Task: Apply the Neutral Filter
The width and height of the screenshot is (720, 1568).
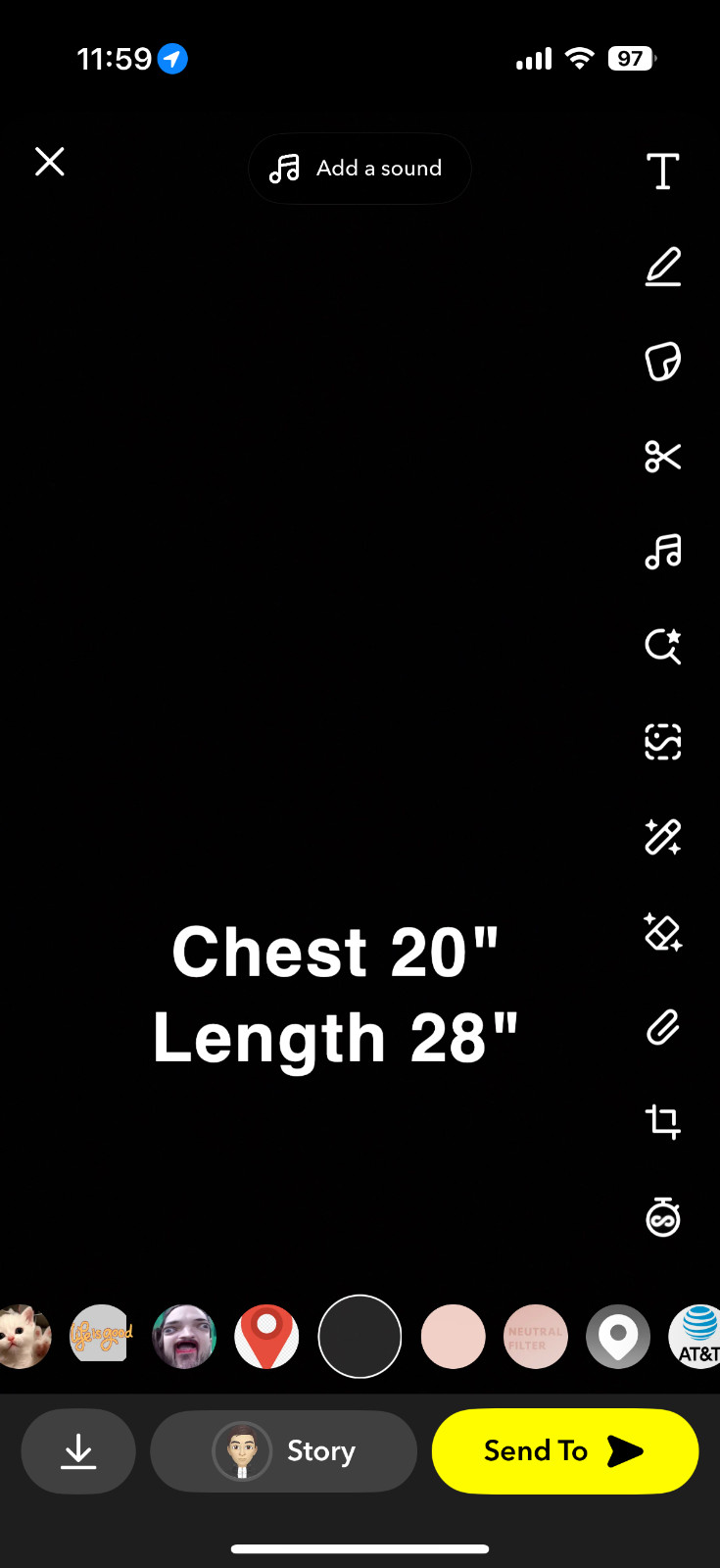Action: (536, 1337)
